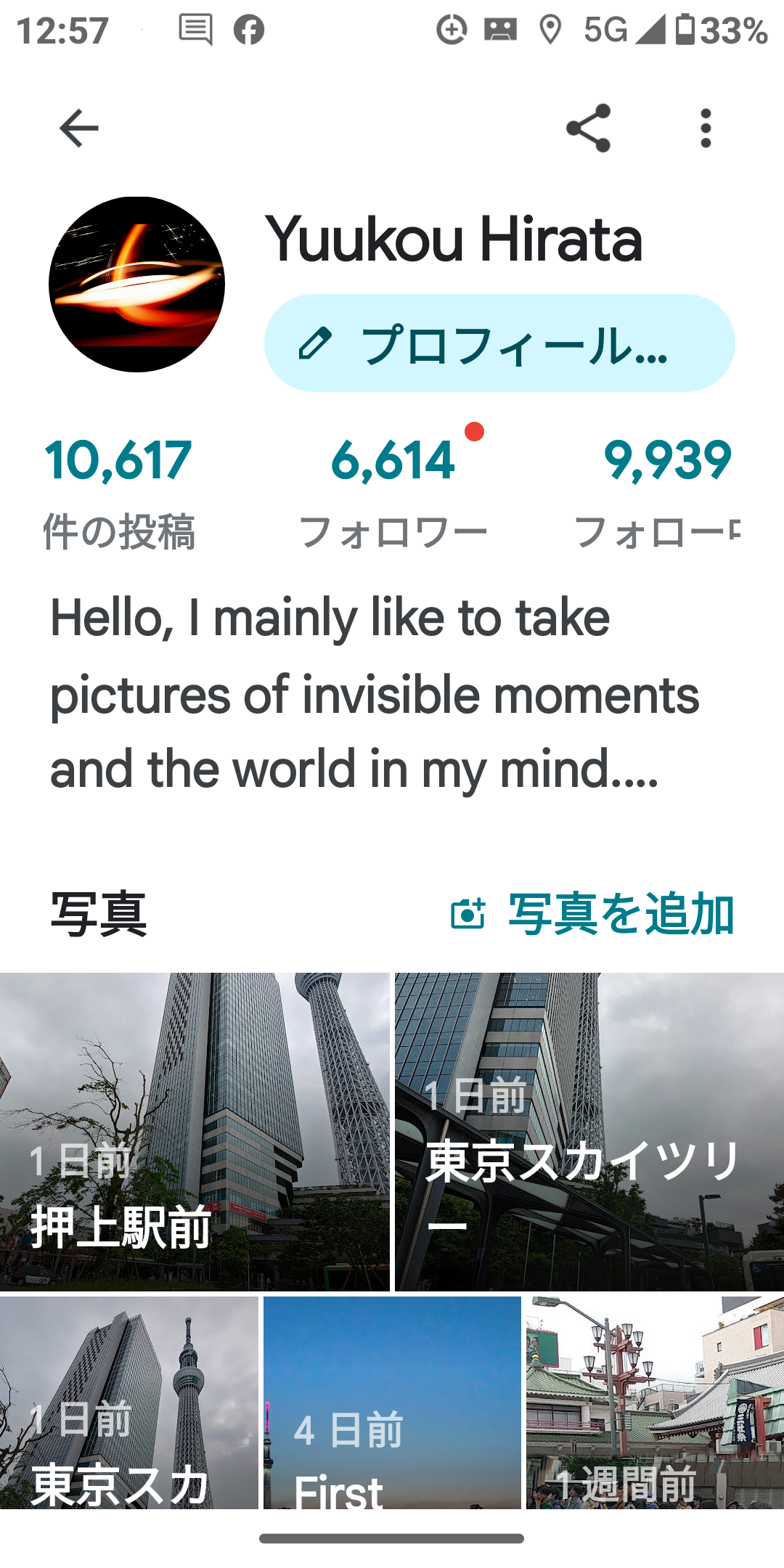This screenshot has height=1568, width=784.
Task: Open Yuukou Hirata's profile picture
Action: [136, 285]
